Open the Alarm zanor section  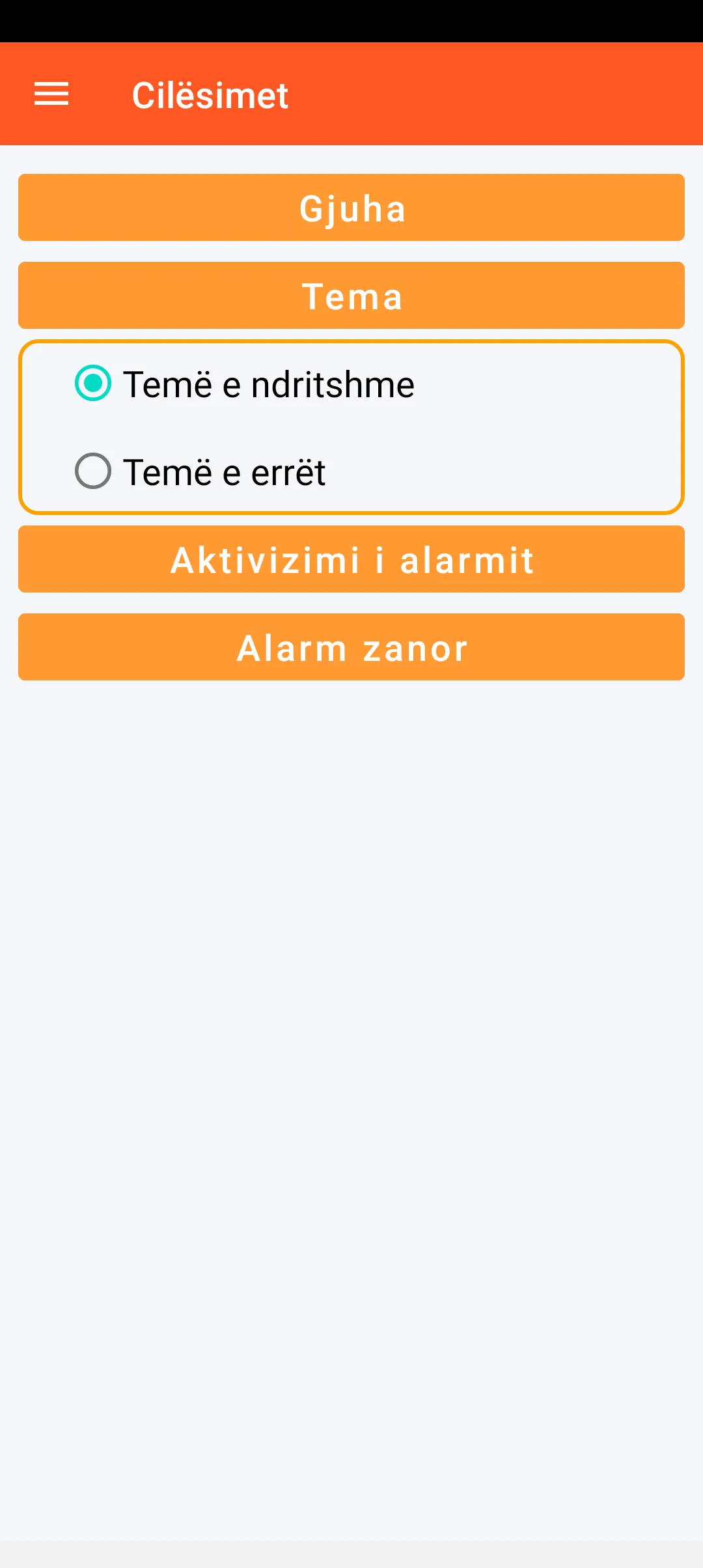click(351, 647)
